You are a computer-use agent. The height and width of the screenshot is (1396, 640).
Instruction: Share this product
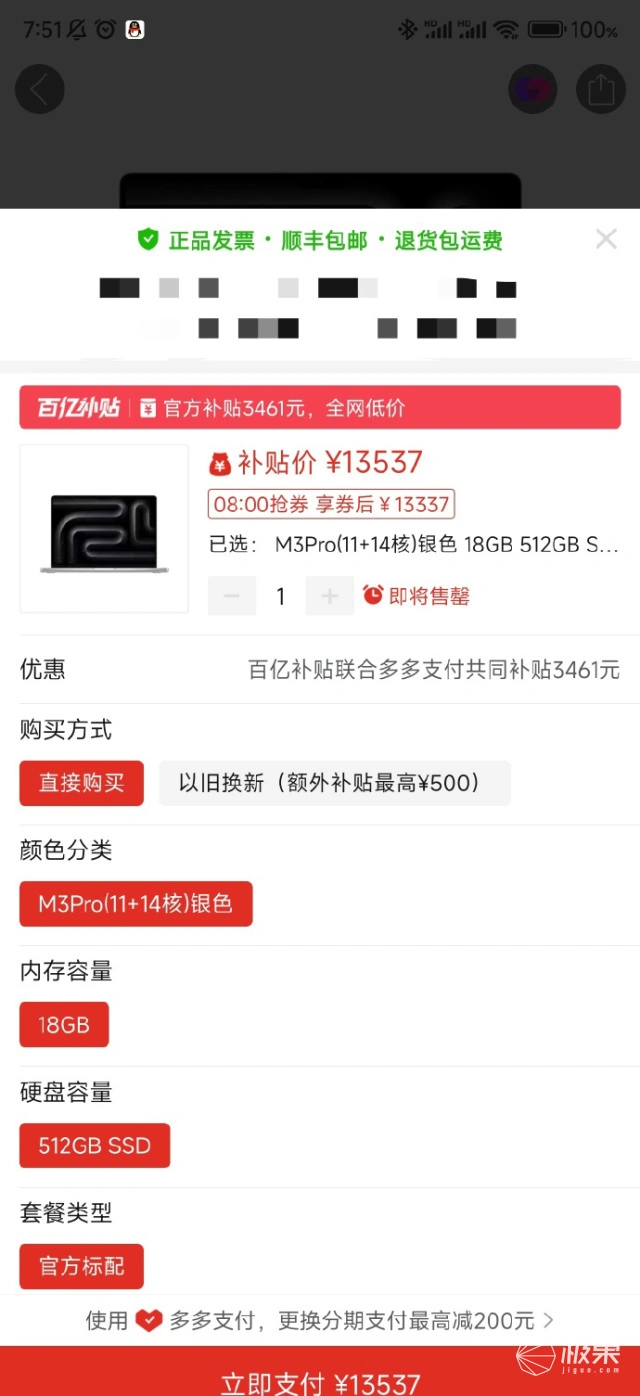tap(600, 90)
